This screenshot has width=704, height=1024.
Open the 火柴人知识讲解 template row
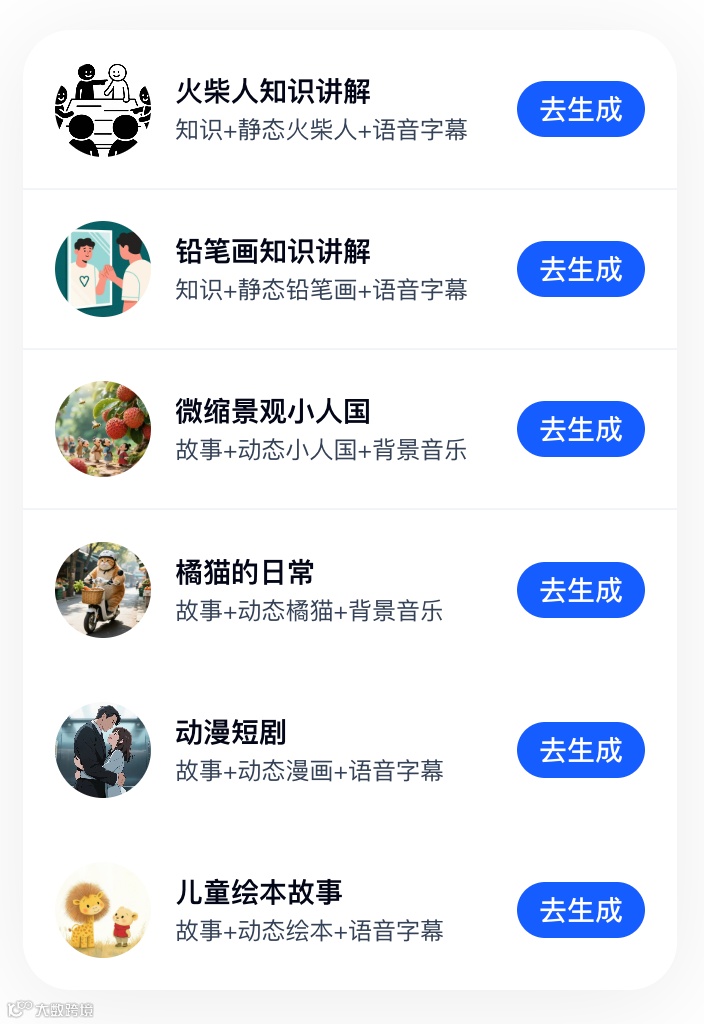[350, 109]
